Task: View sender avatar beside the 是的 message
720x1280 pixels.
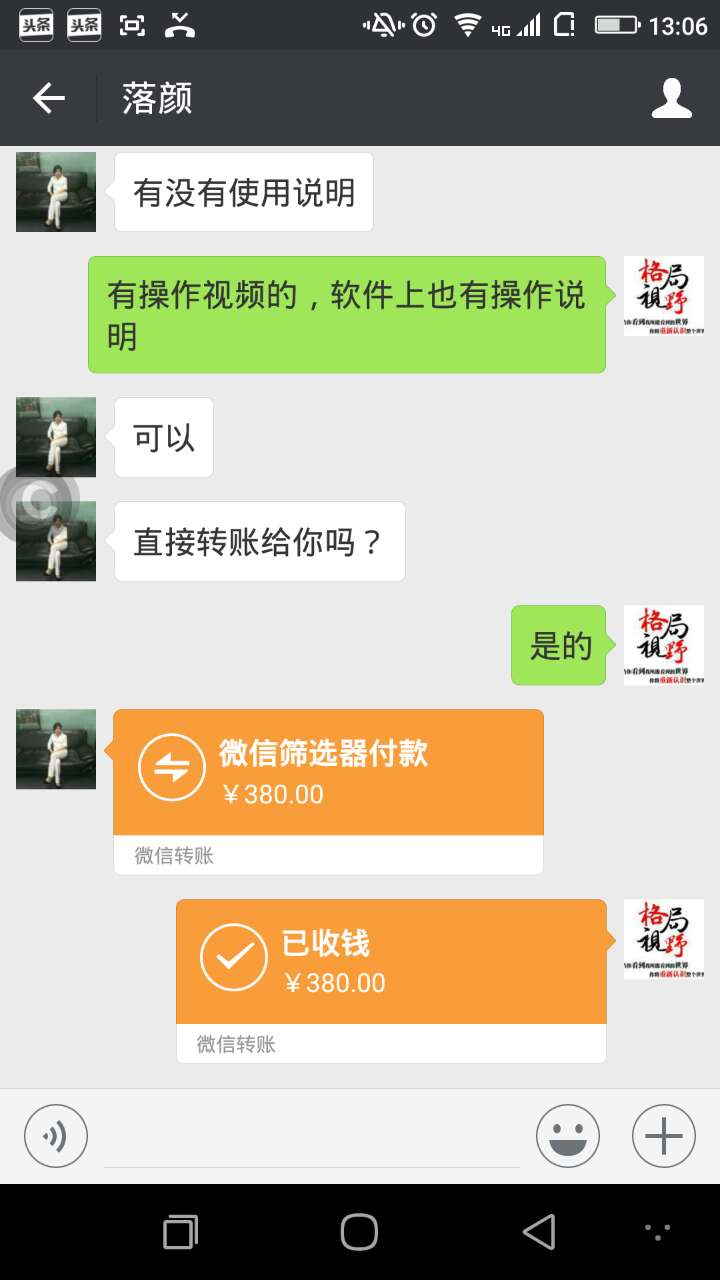Action: pyautogui.click(x=664, y=645)
